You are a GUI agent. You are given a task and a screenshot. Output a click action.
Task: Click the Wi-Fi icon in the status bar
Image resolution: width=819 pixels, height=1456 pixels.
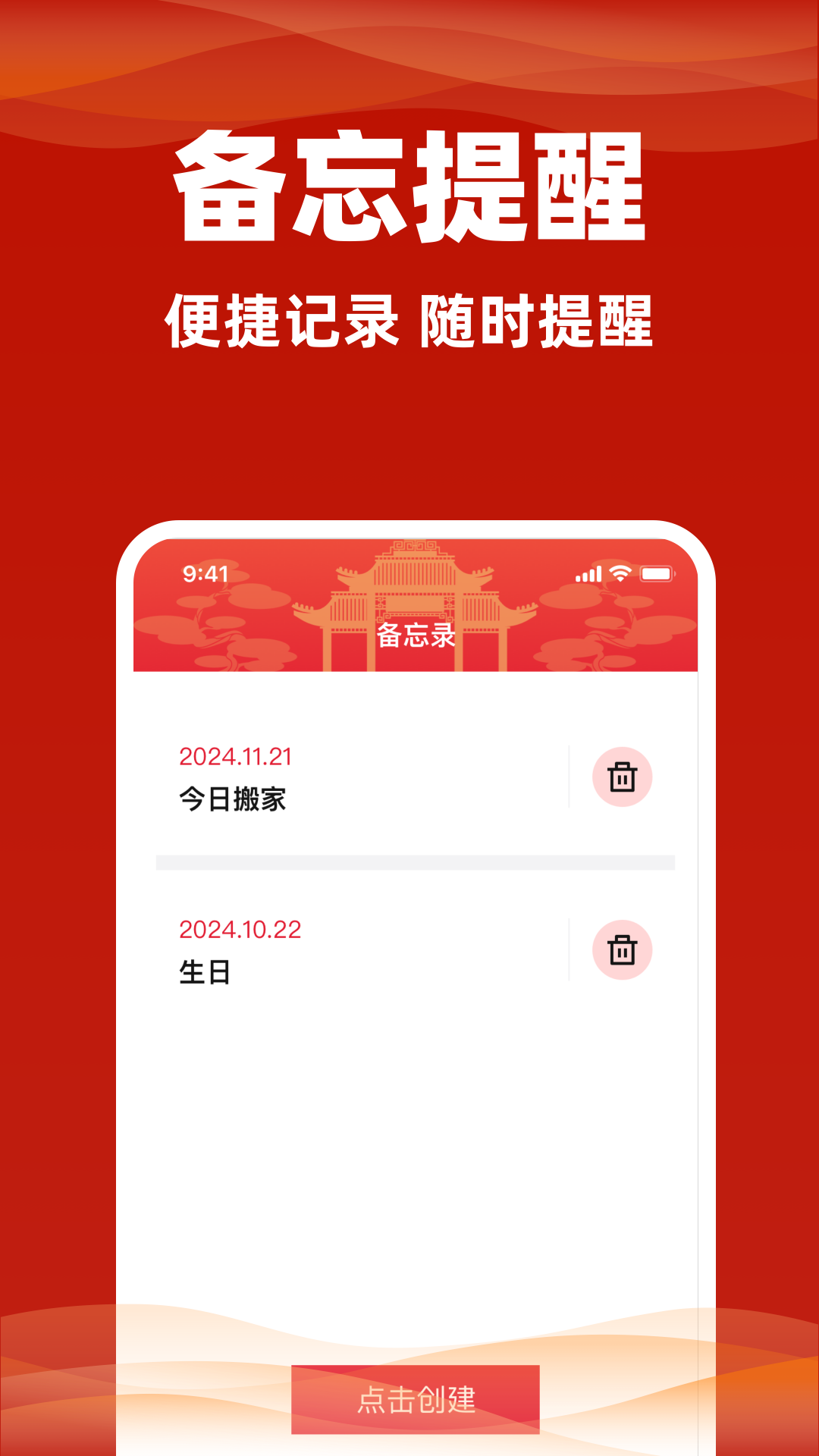point(620,574)
